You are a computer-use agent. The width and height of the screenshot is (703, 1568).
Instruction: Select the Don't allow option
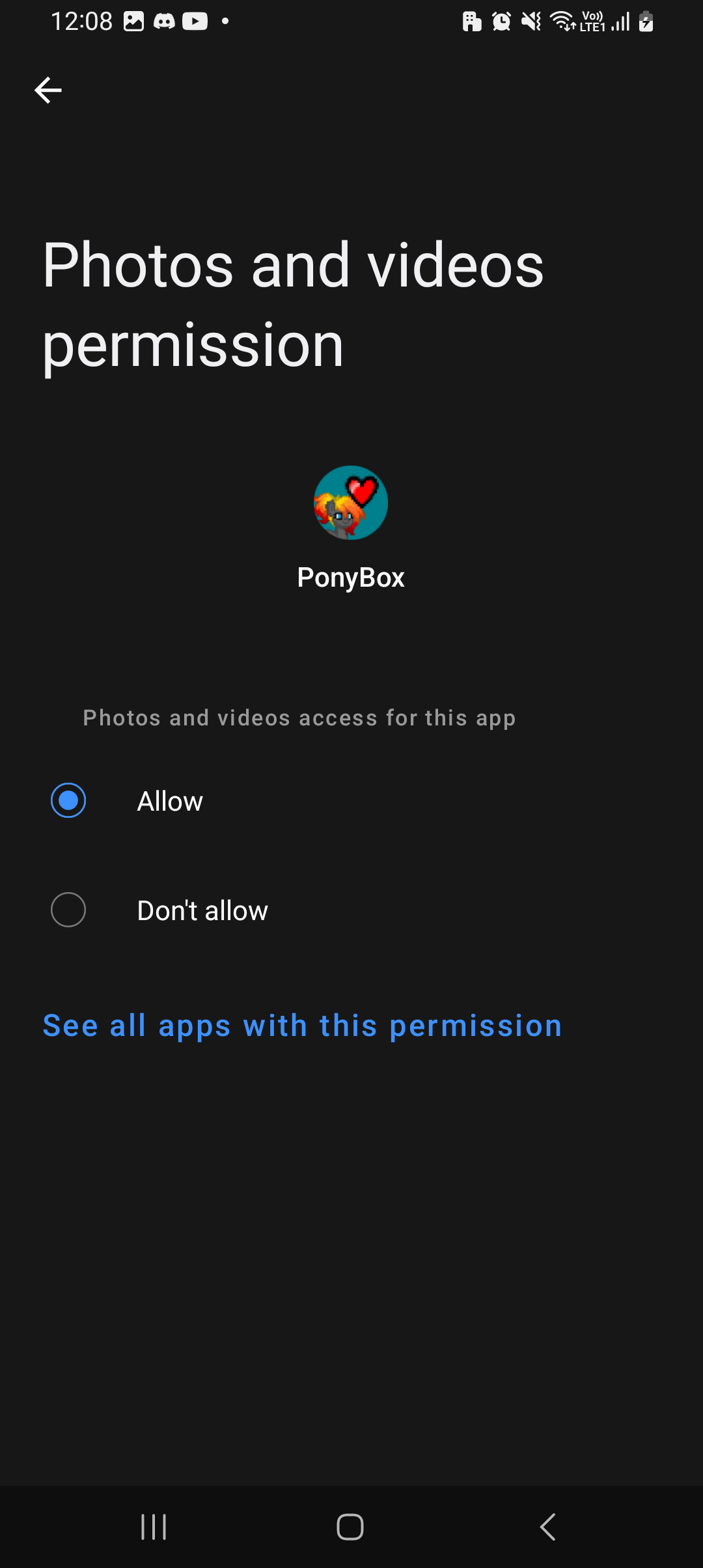(x=68, y=910)
